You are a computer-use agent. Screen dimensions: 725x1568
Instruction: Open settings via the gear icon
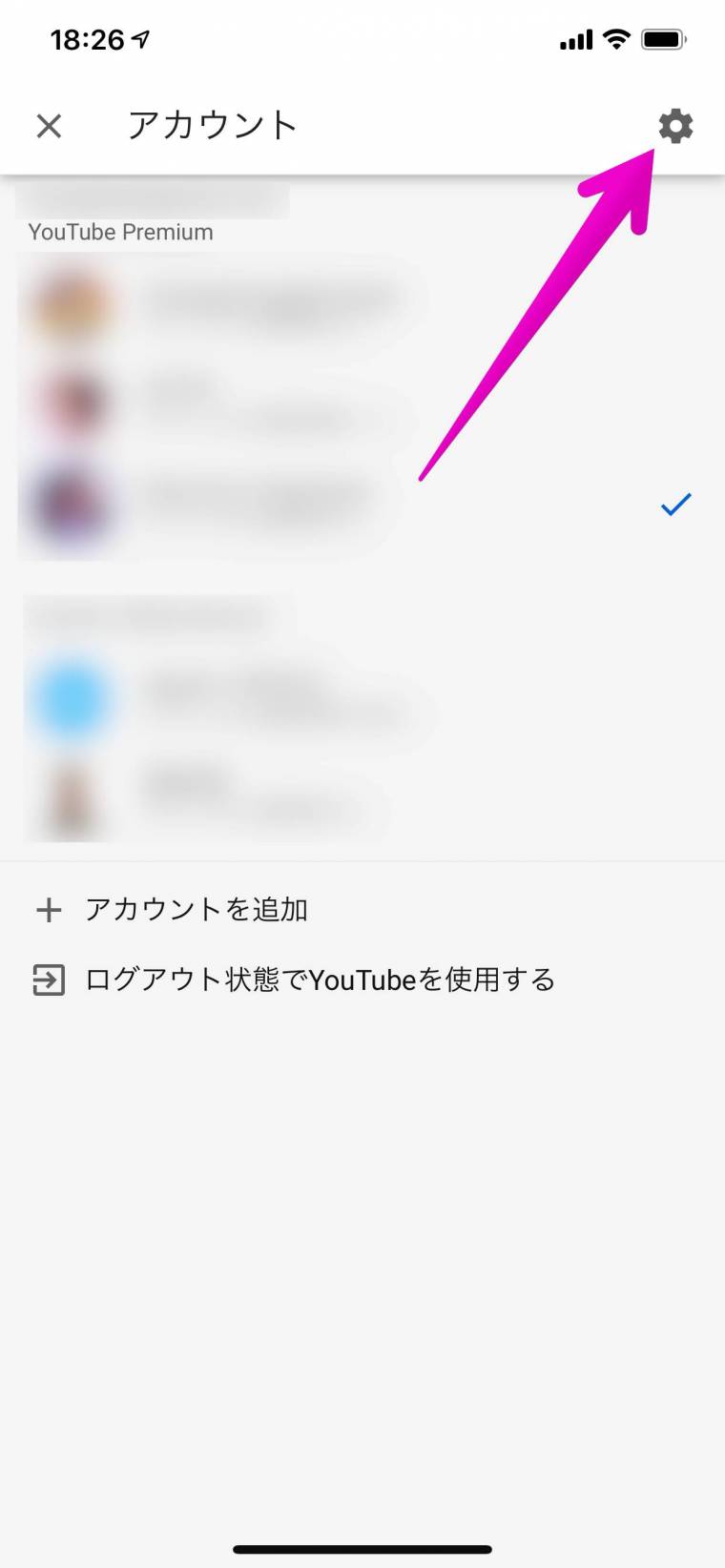click(675, 126)
